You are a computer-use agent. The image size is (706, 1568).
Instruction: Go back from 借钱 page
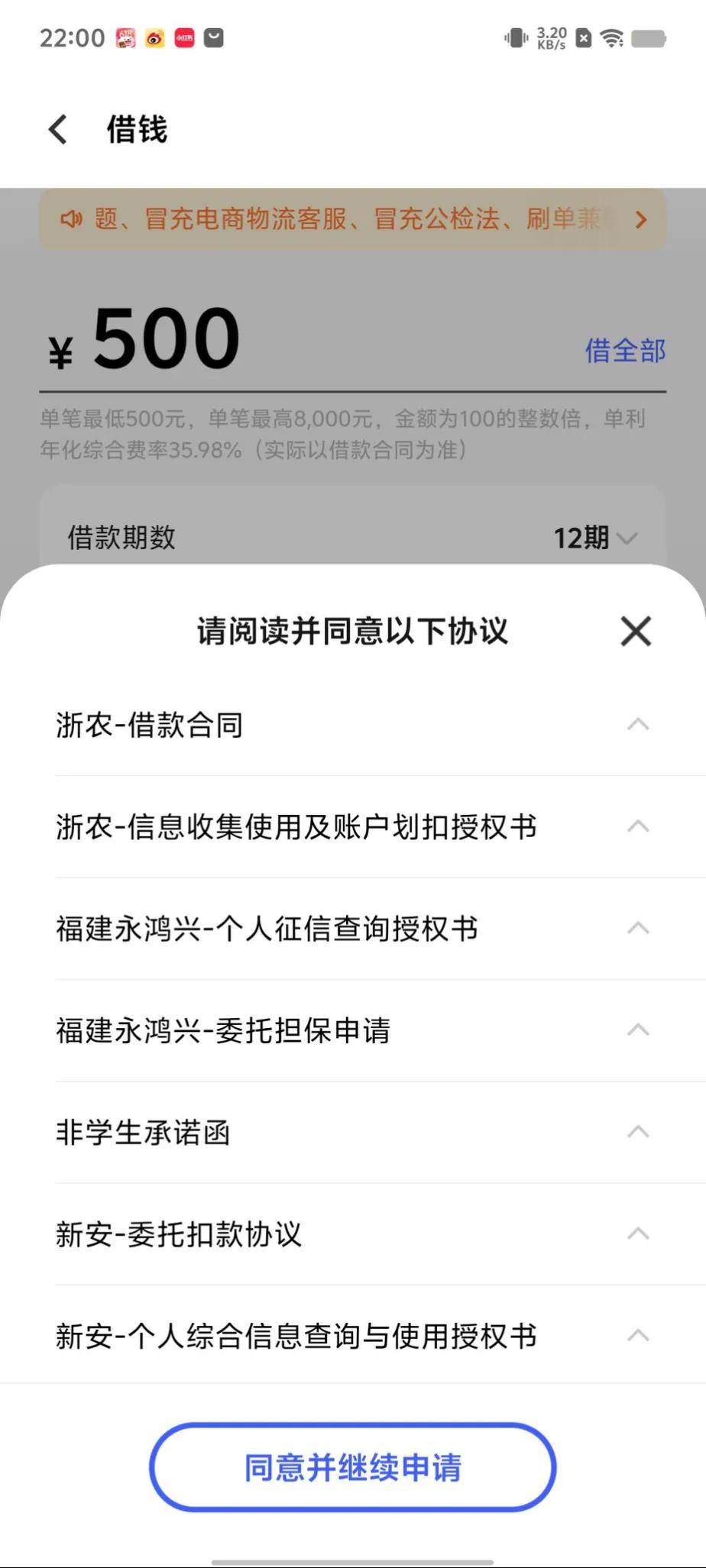click(x=58, y=130)
